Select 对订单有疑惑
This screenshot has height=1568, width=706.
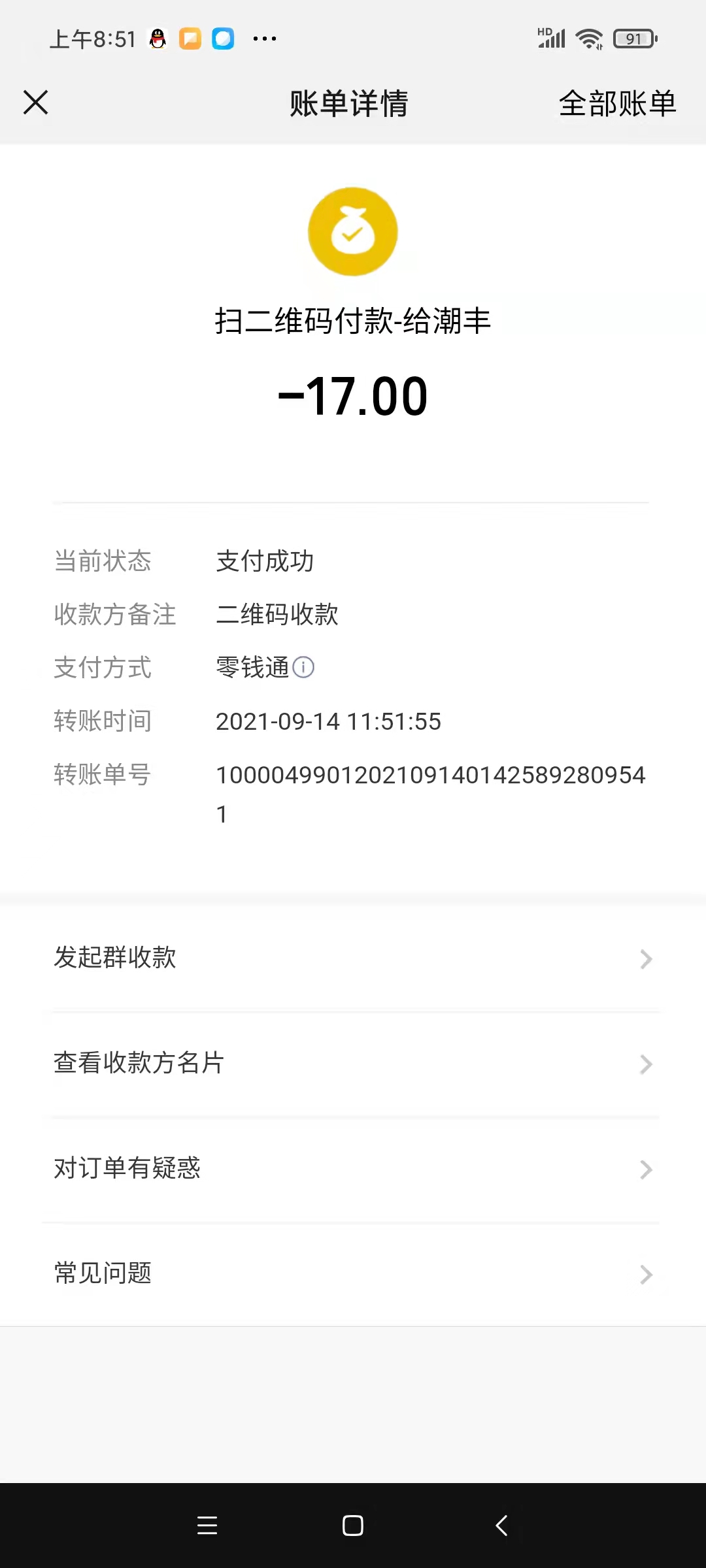tap(353, 1169)
